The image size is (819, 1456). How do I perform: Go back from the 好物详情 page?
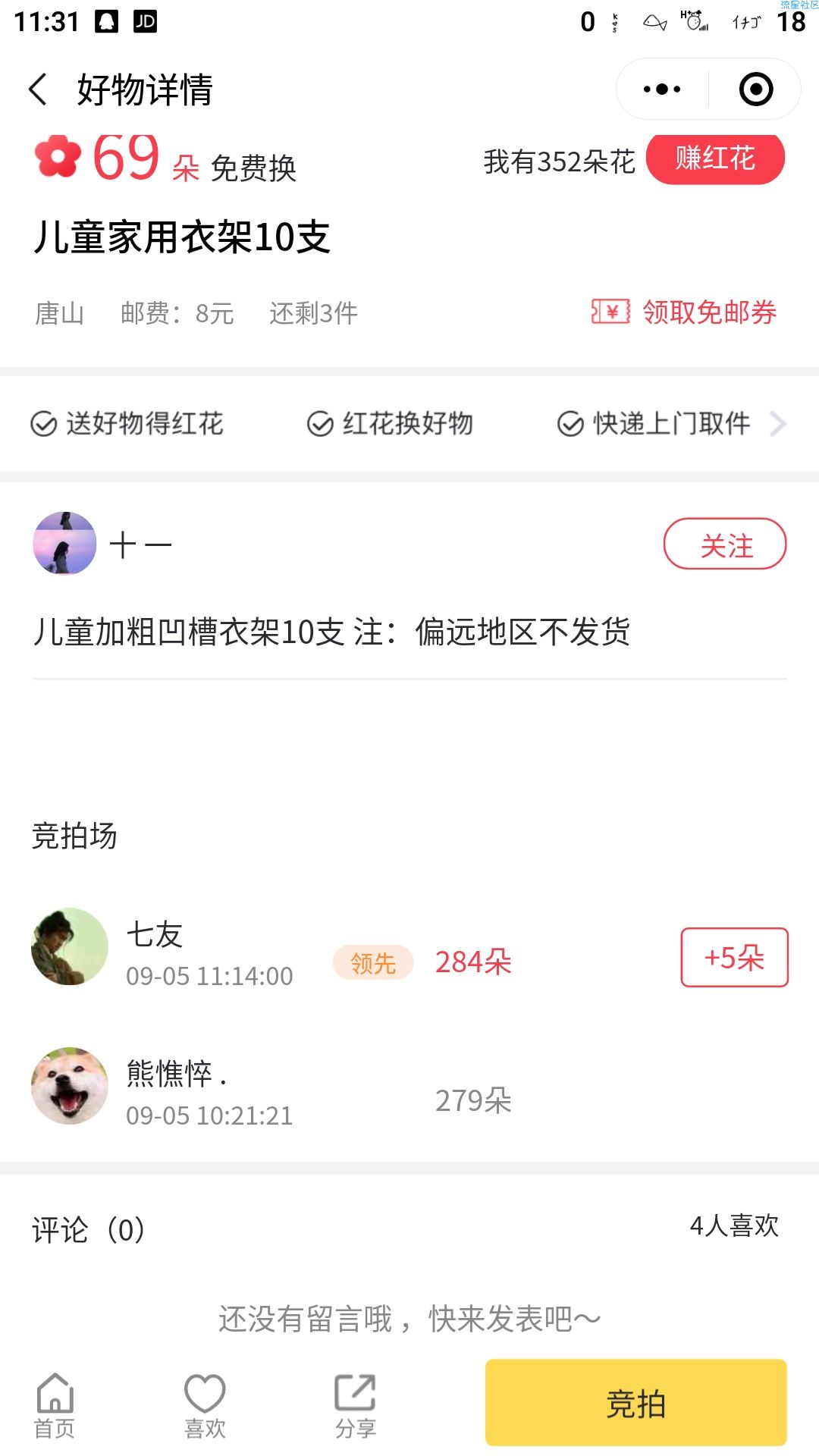point(38,89)
